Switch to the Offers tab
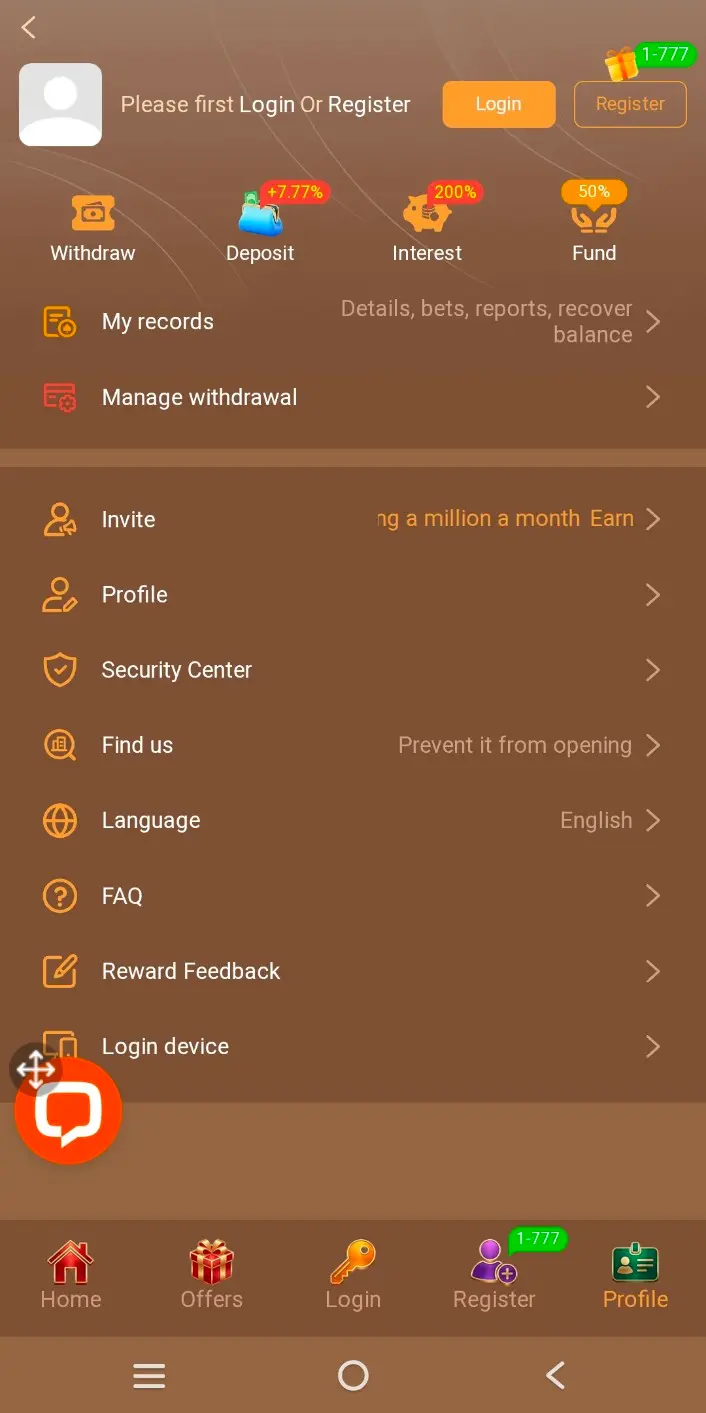This screenshot has width=706, height=1413. (212, 1276)
